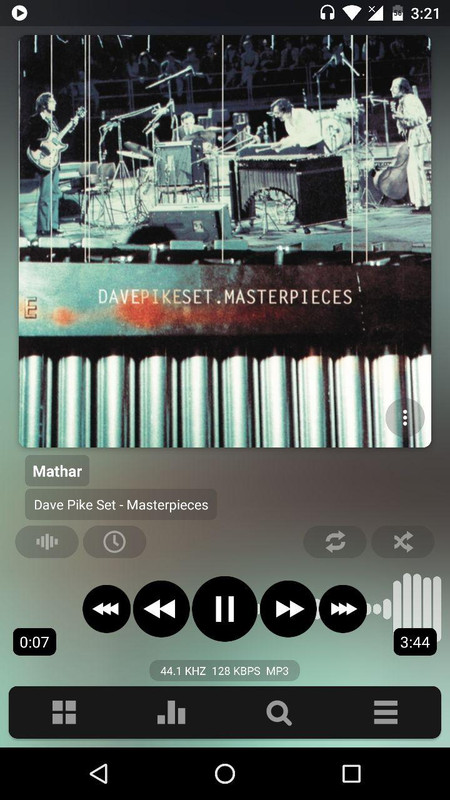Tap the song title Mathar
This screenshot has width=450, height=800.
pyautogui.click(x=57, y=471)
